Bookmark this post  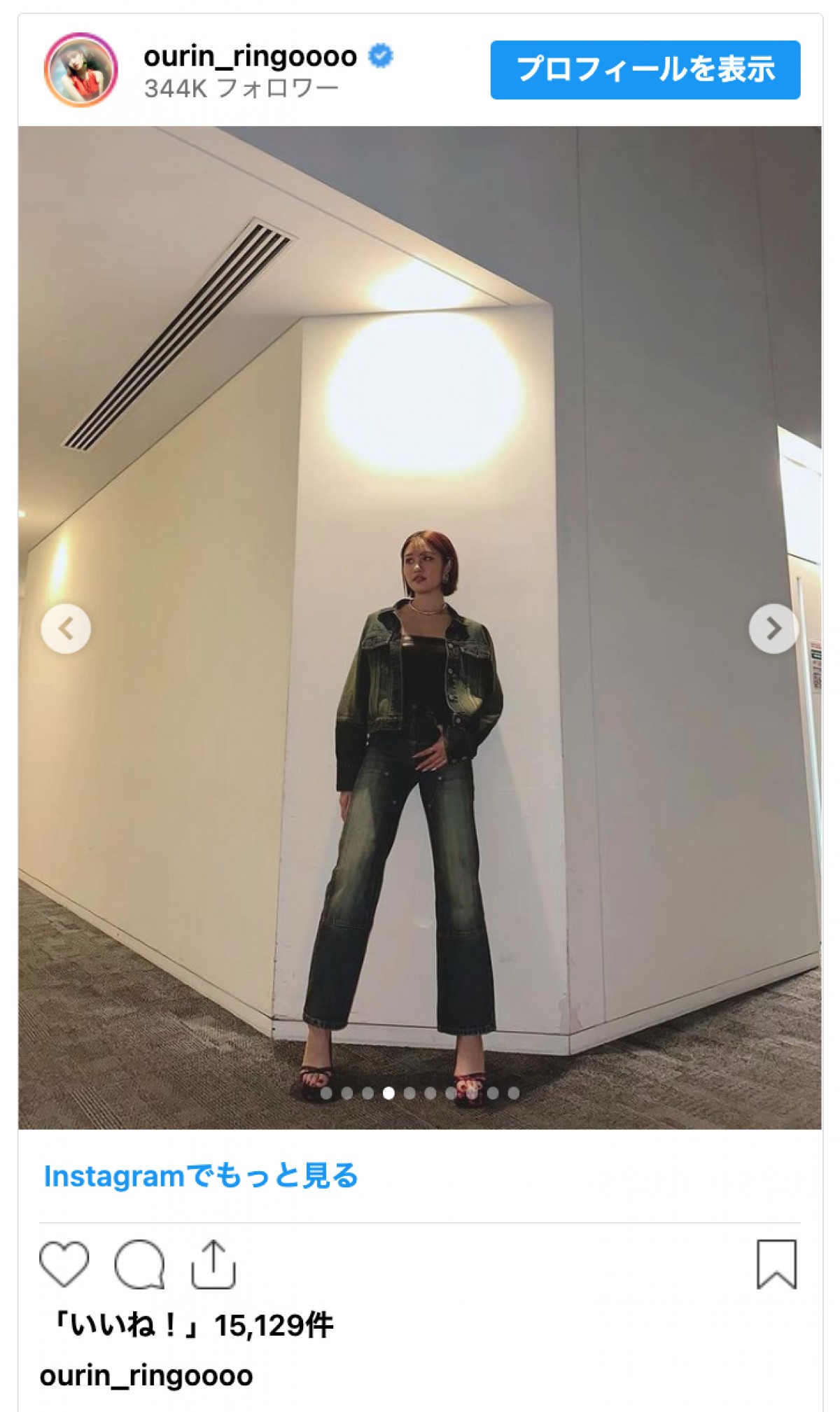[776, 1264]
